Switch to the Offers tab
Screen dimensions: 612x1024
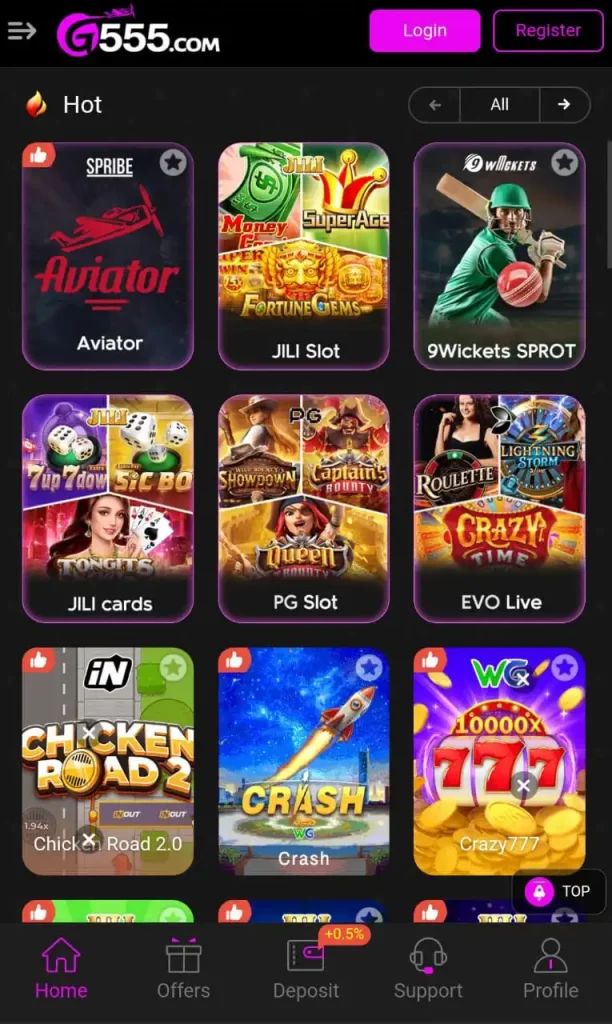pyautogui.click(x=183, y=970)
